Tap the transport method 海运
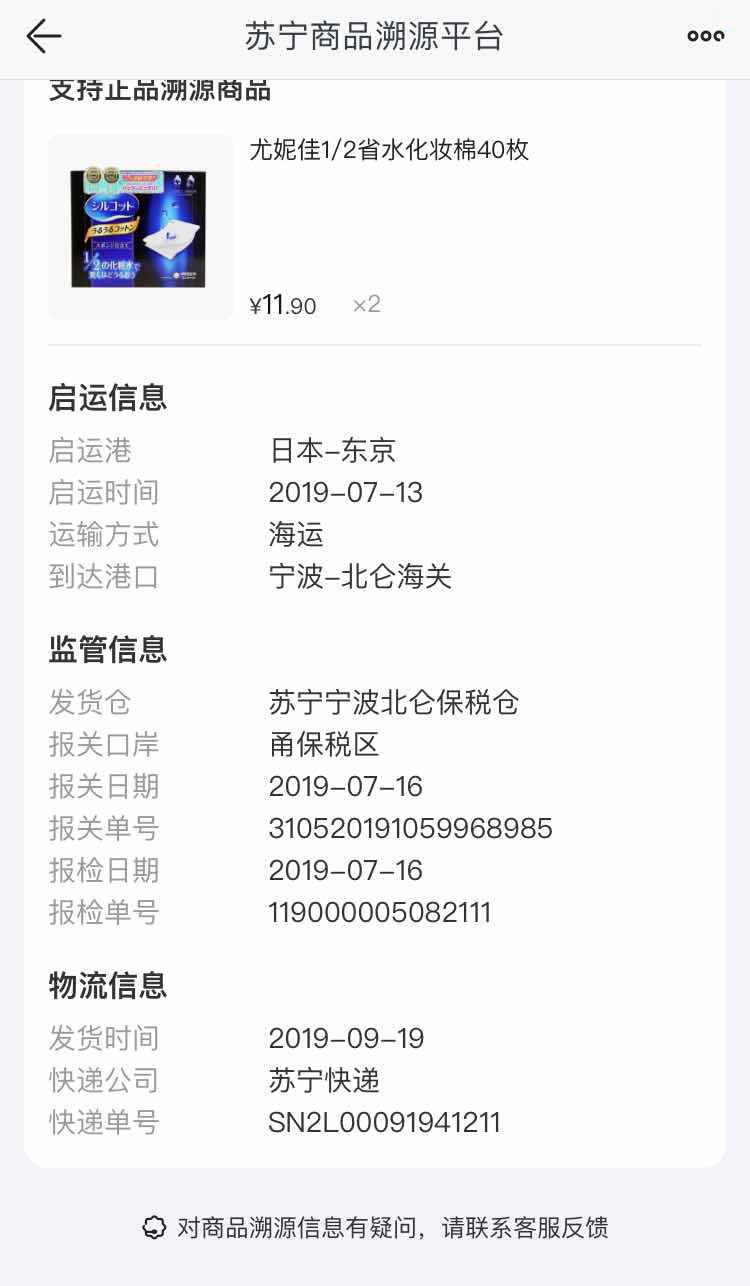Viewport: 750px width, 1286px height. coord(297,535)
